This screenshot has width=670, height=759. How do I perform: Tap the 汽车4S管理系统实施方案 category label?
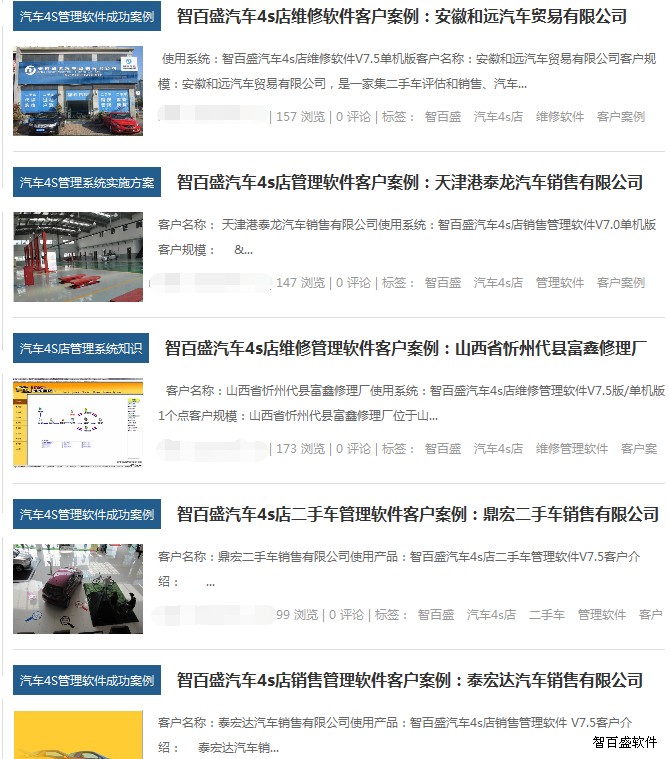coord(87,182)
